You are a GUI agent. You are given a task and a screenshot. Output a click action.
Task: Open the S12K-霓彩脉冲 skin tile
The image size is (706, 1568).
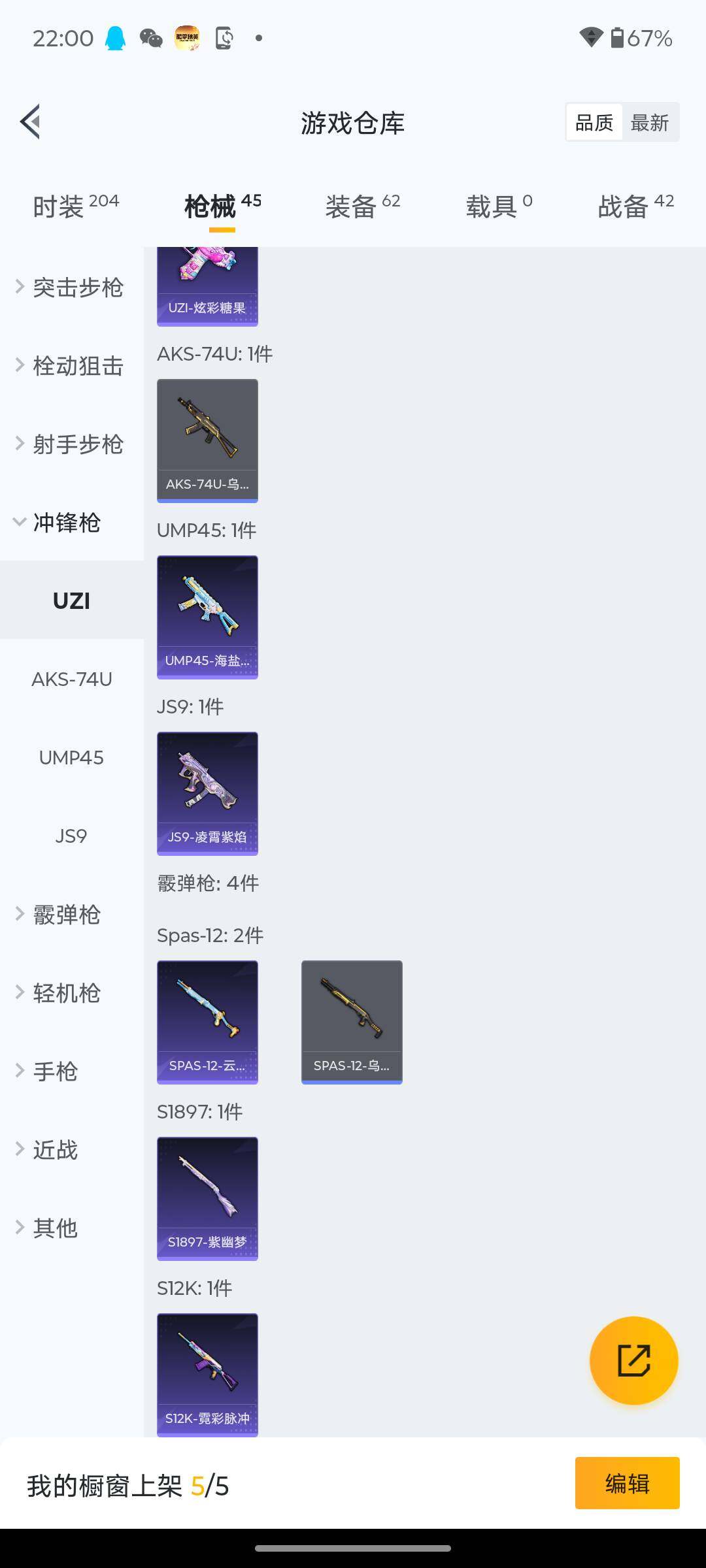pos(207,1374)
